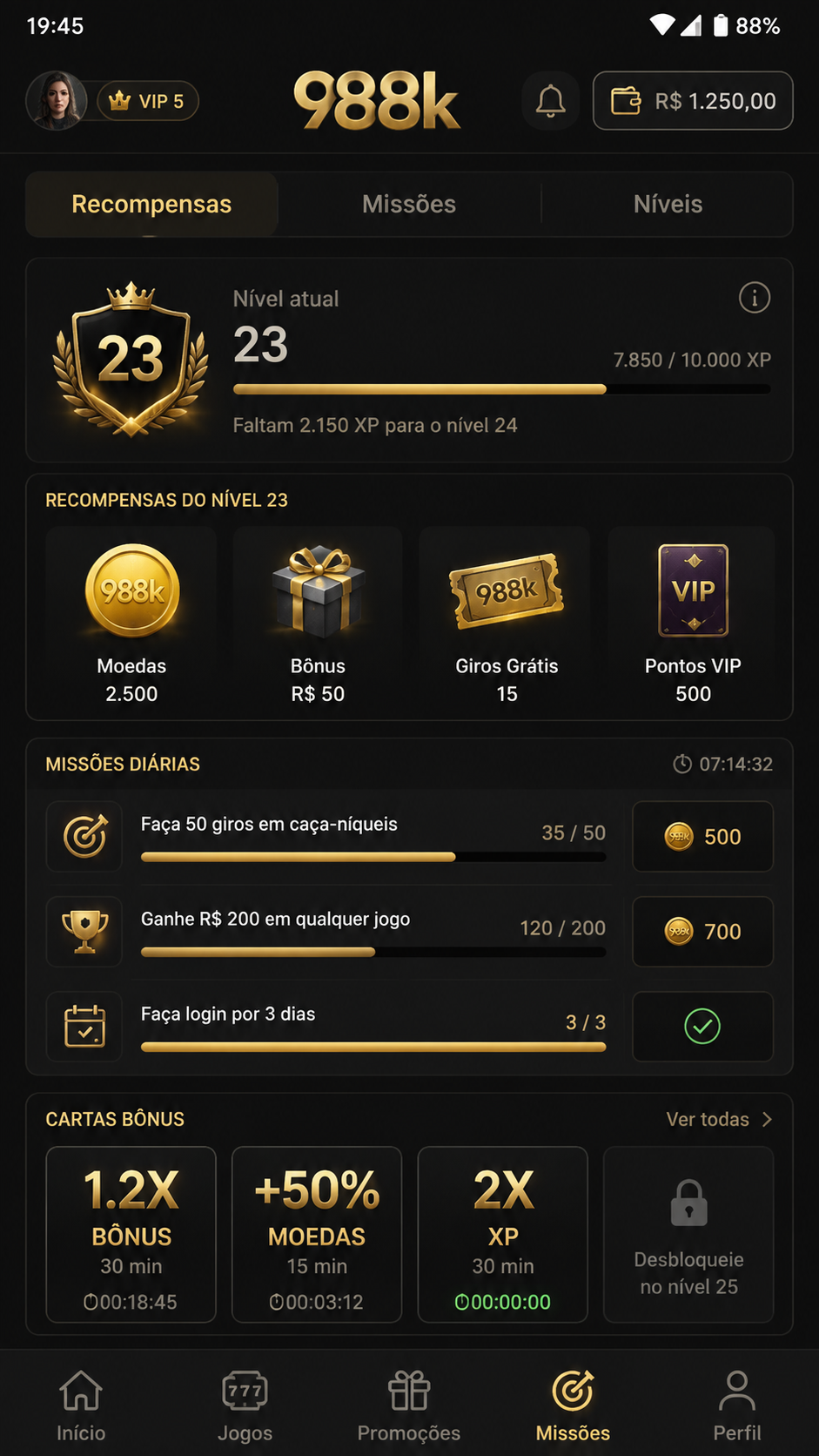Switch to the Missões top tab

tap(409, 204)
